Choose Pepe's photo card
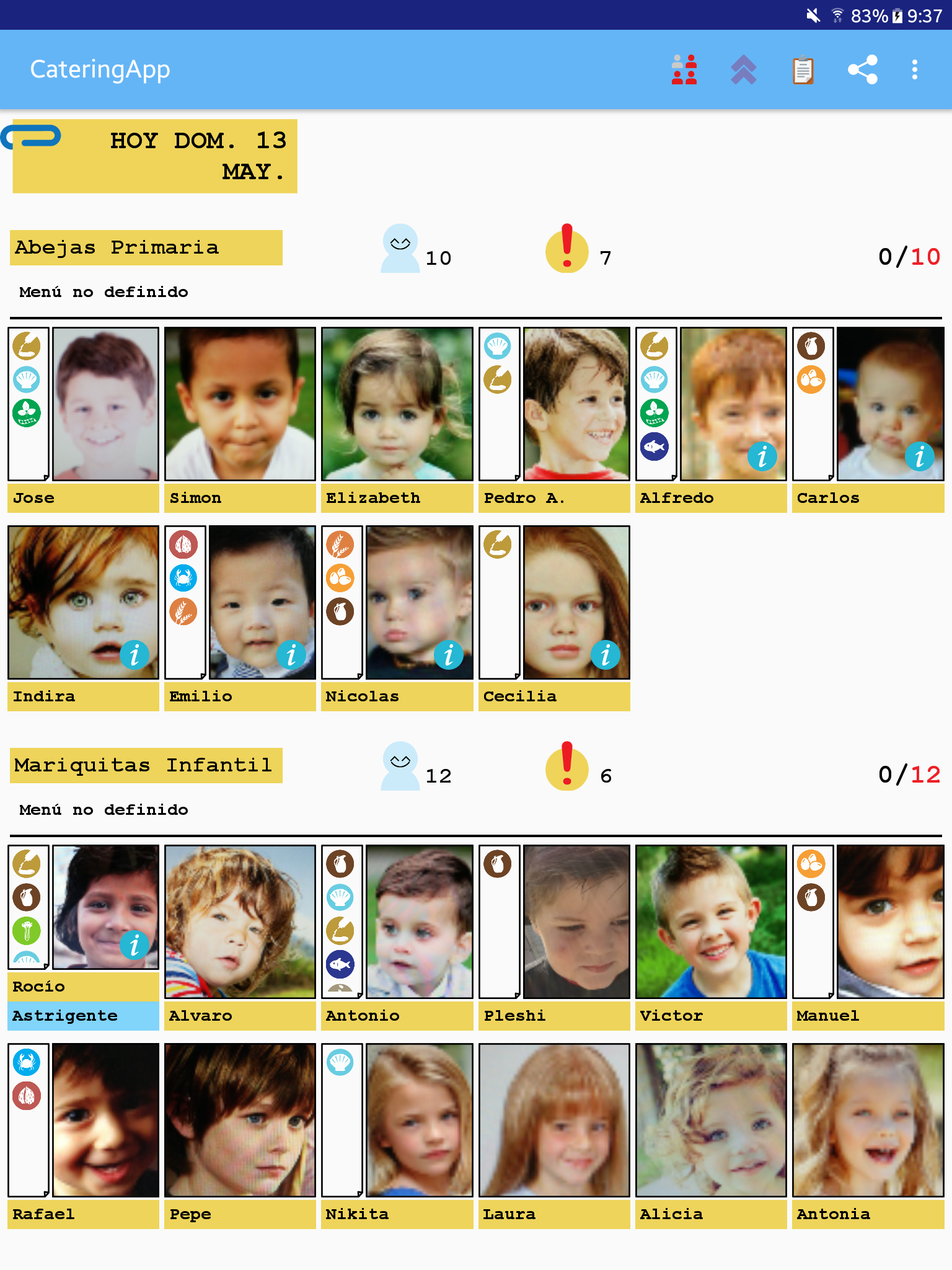 click(x=240, y=1120)
